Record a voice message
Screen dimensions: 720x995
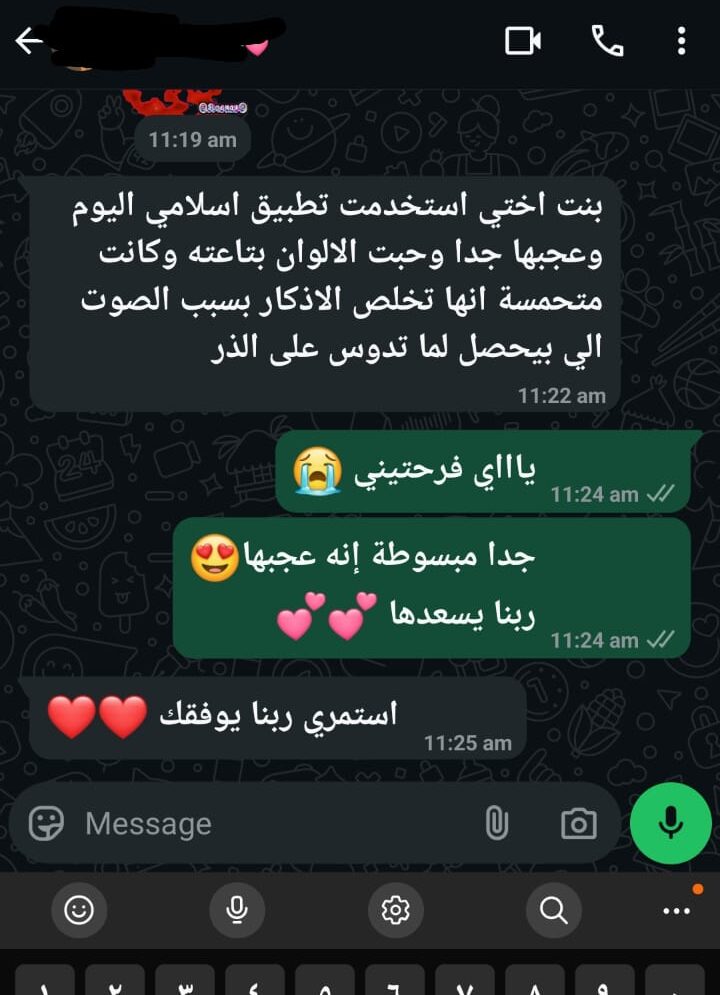point(670,823)
